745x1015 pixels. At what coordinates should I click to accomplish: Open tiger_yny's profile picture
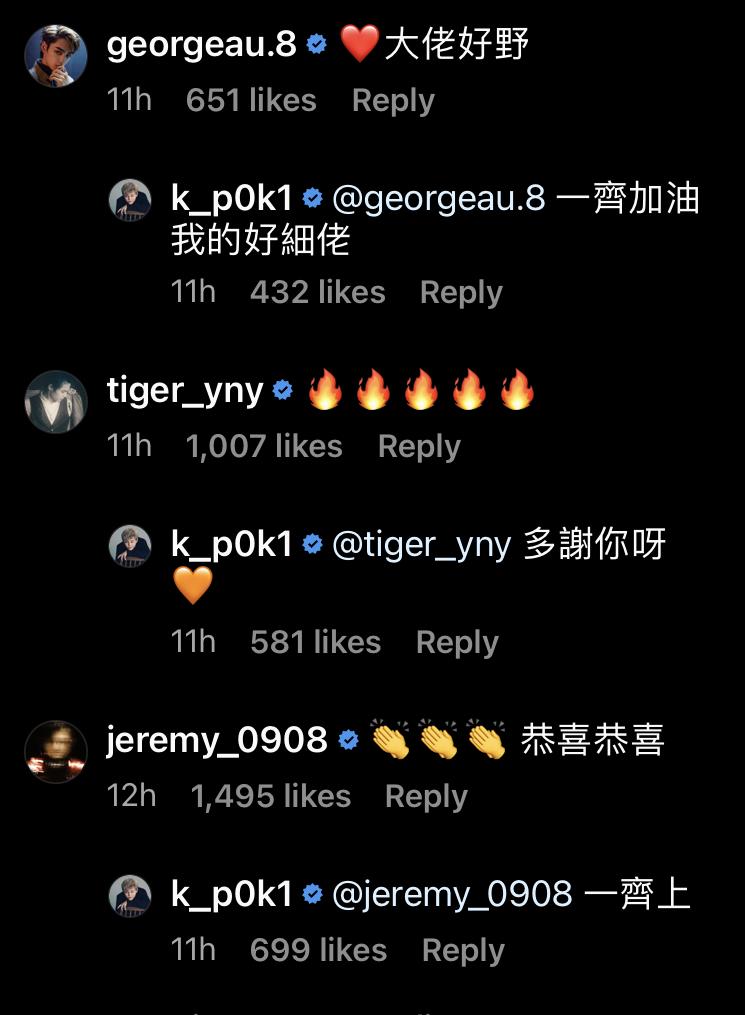click(x=55, y=402)
